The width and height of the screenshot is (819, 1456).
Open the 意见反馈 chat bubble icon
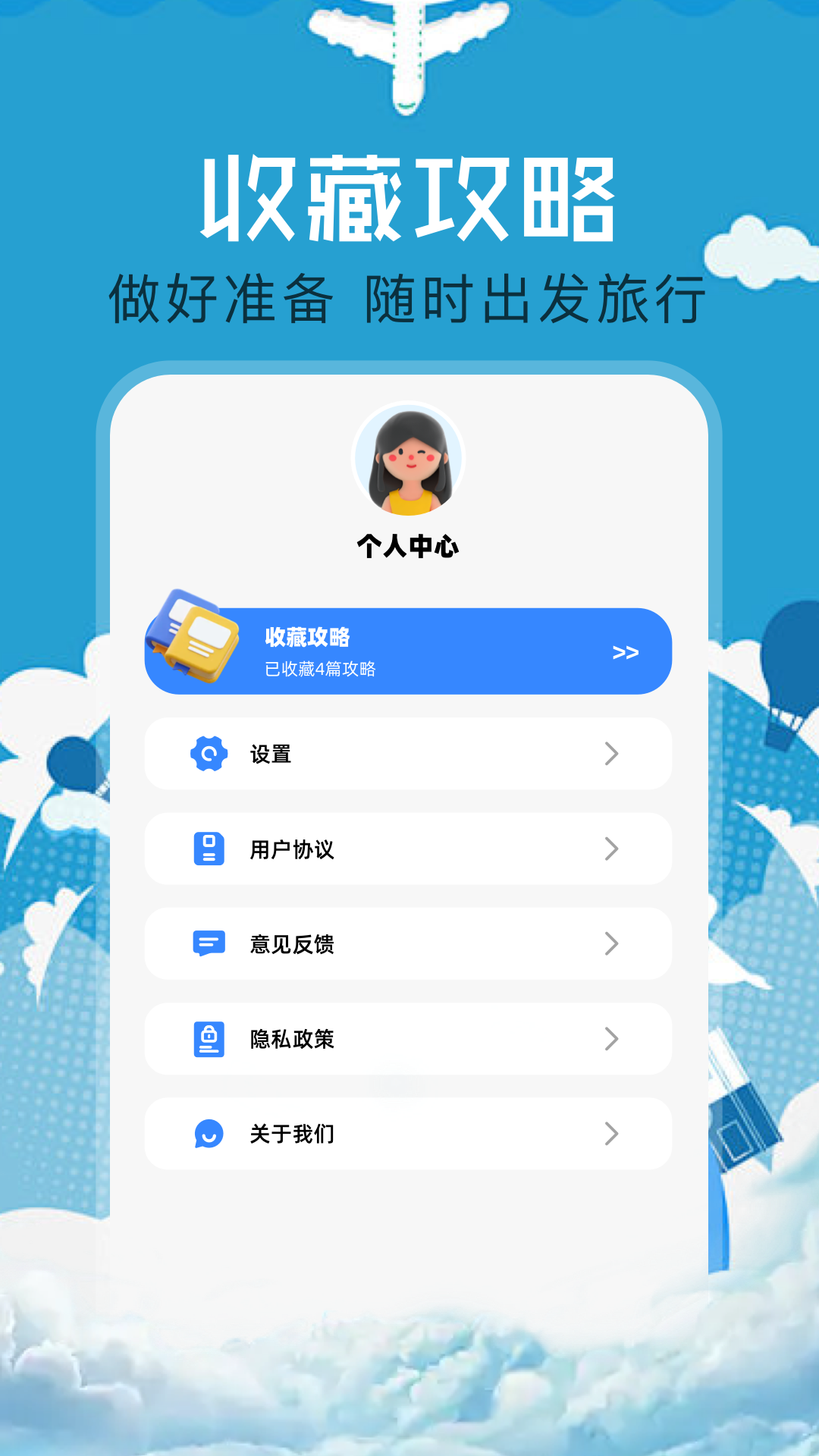pyautogui.click(x=209, y=944)
